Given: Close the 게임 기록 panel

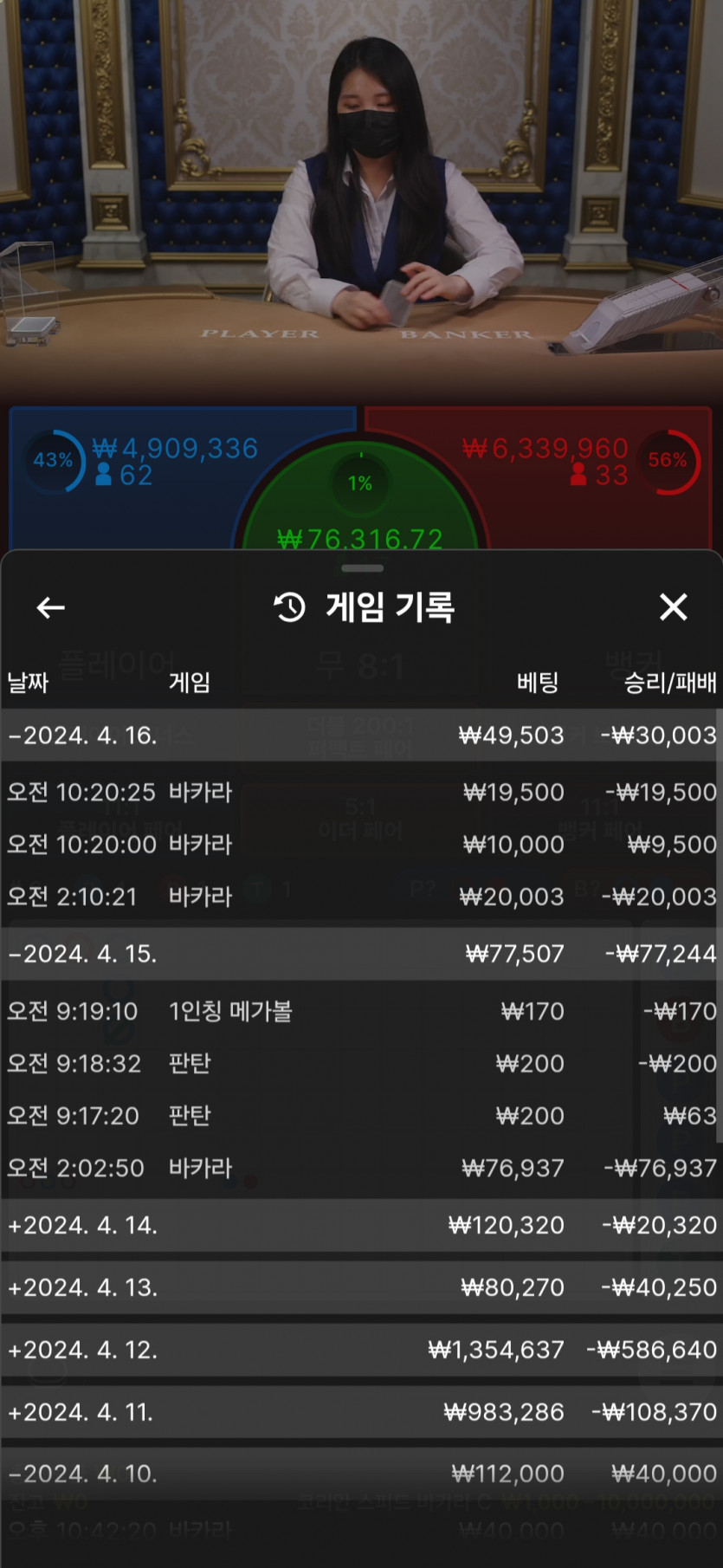Looking at the screenshot, I should [673, 607].
